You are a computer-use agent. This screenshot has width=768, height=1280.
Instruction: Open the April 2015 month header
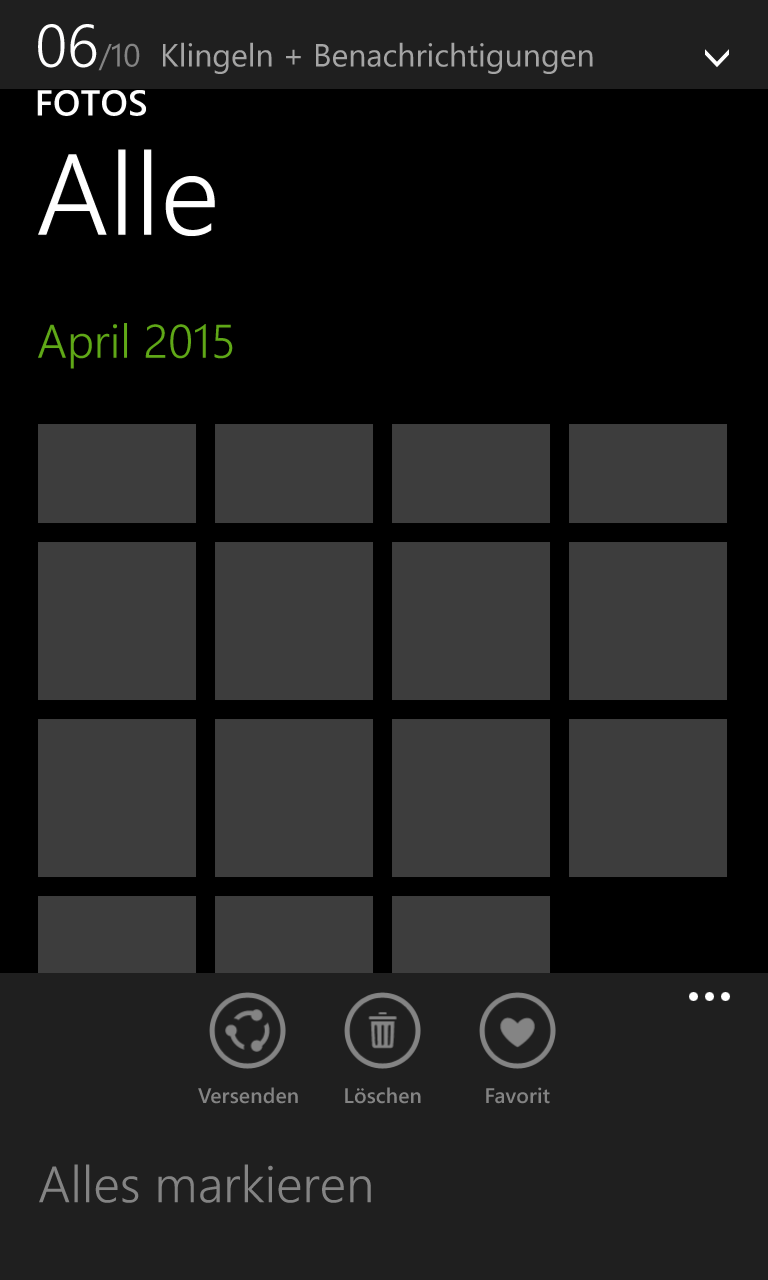[x=136, y=343]
